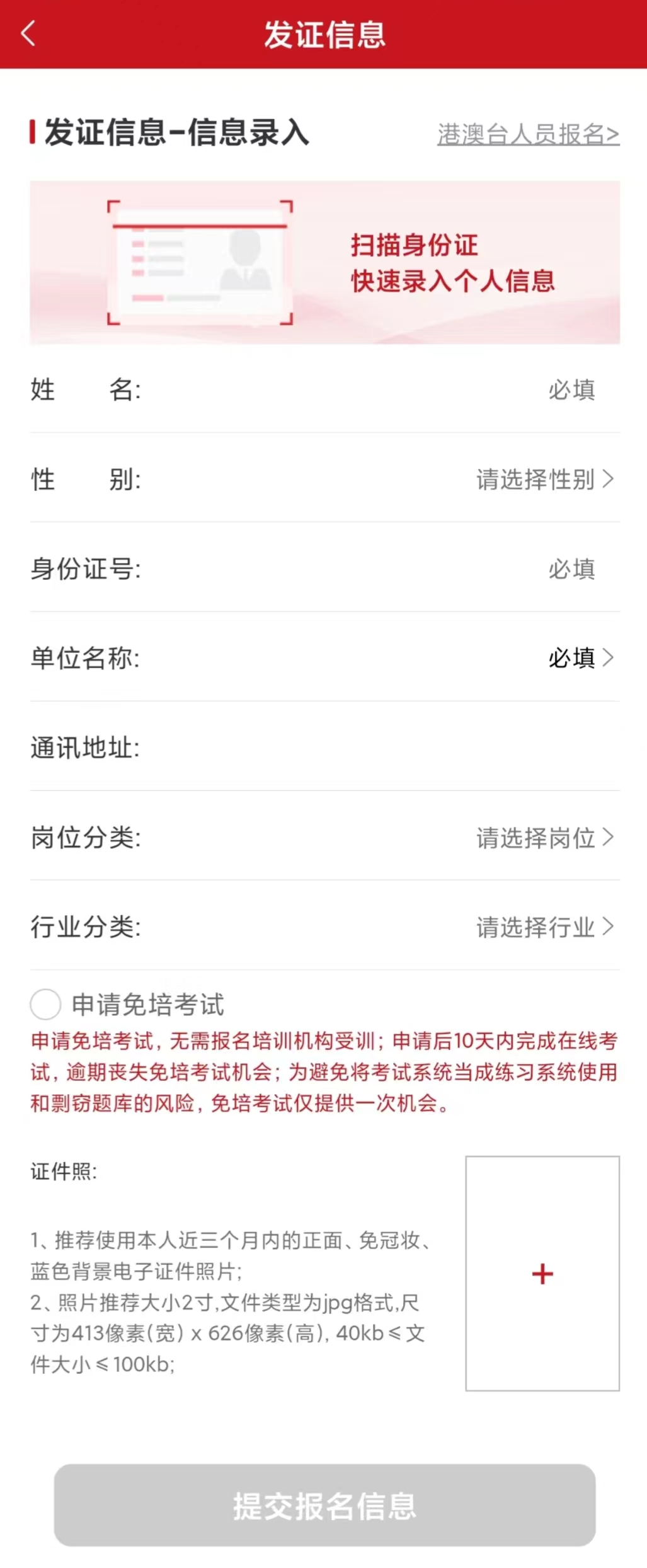The height and width of the screenshot is (1568, 647).
Task: Tap the chevron beside 性别
Action: coord(609,480)
